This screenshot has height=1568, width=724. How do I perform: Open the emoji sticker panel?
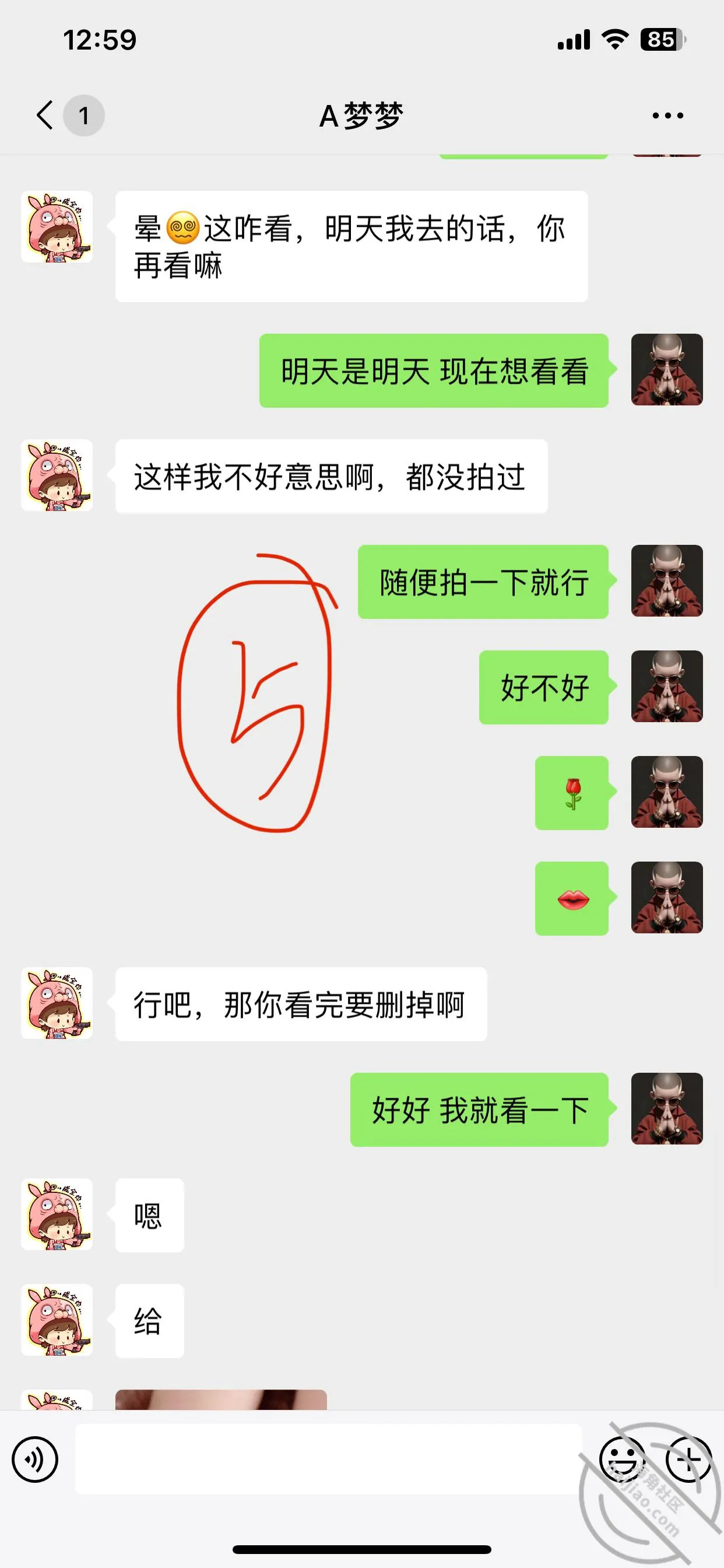point(622,1459)
